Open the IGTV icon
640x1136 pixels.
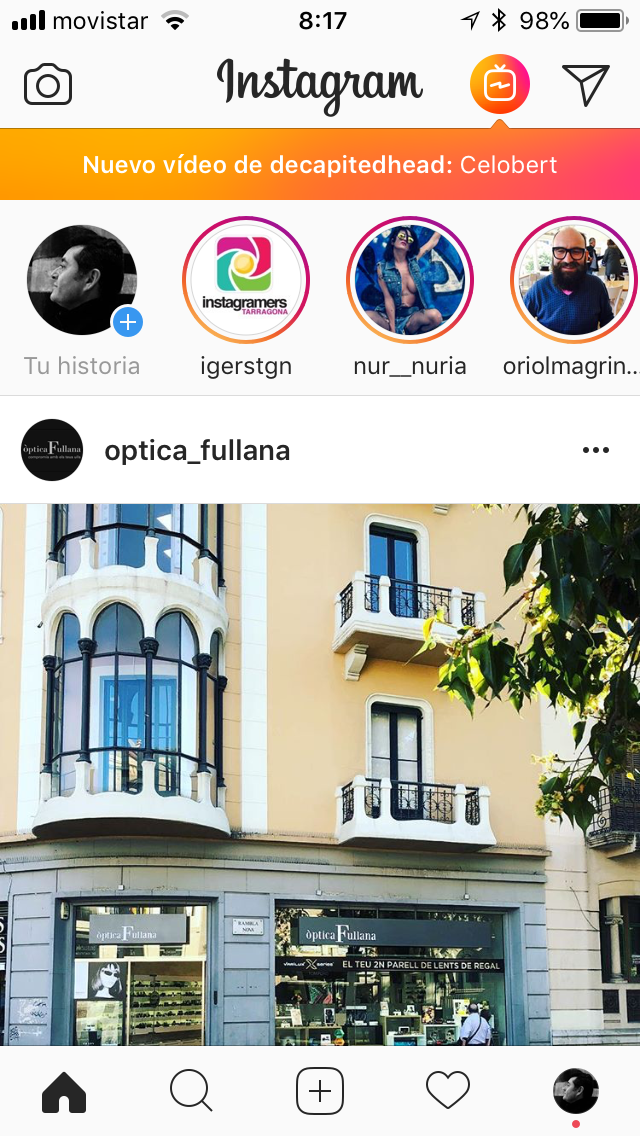(499, 85)
